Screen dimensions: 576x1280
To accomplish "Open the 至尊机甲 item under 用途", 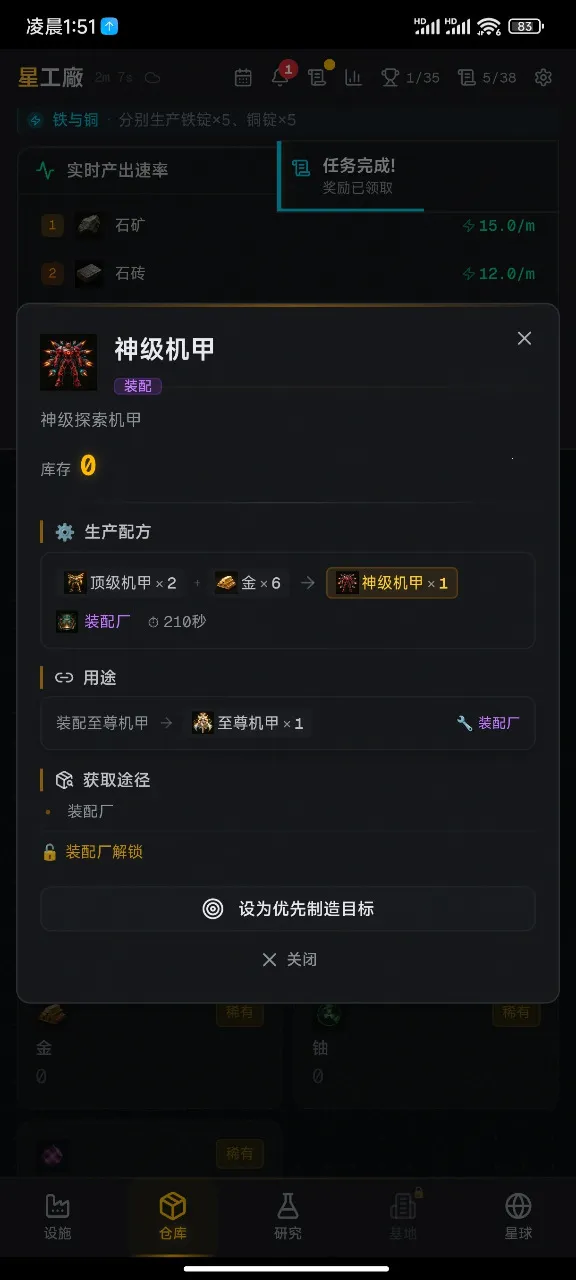I will (x=250, y=723).
